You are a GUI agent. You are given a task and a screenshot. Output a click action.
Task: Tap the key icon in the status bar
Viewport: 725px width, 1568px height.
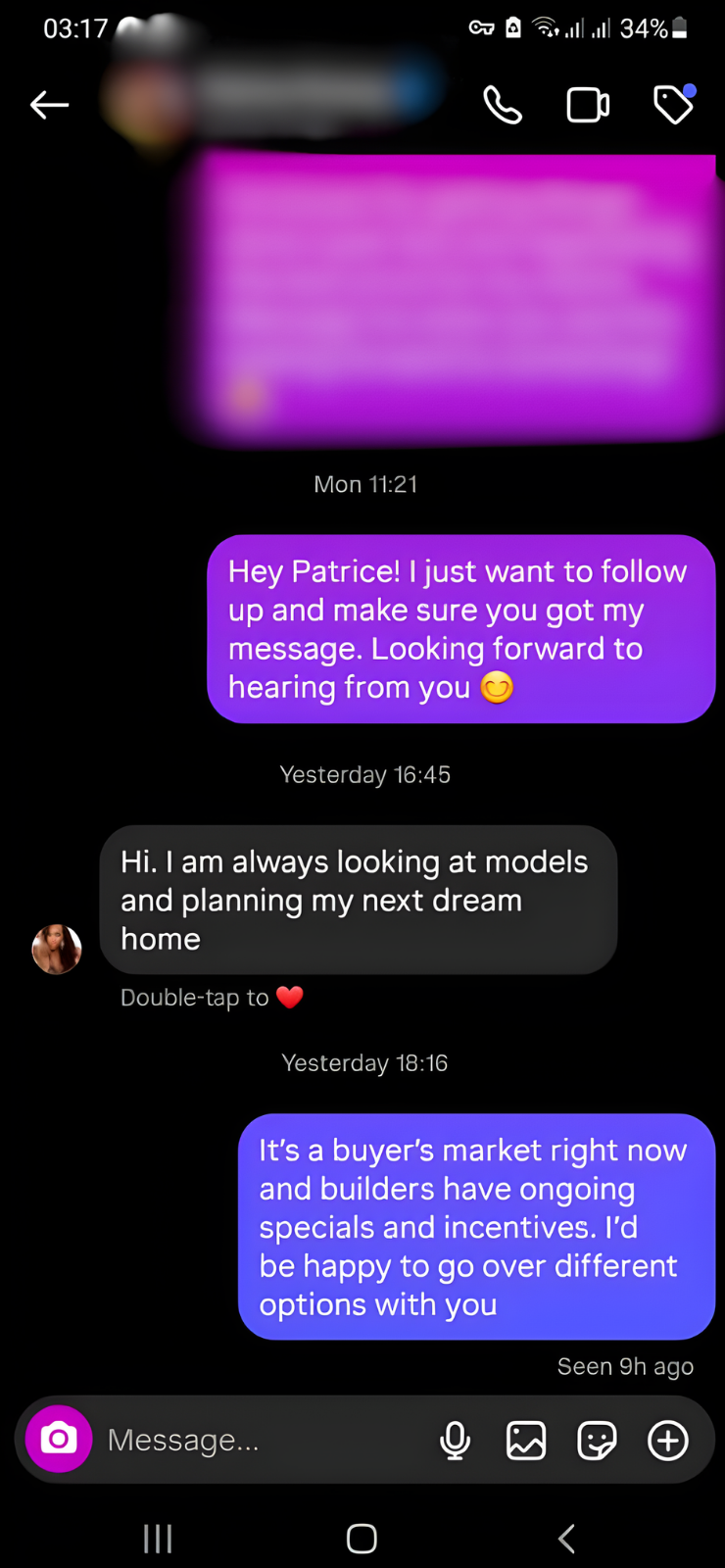coord(481,27)
